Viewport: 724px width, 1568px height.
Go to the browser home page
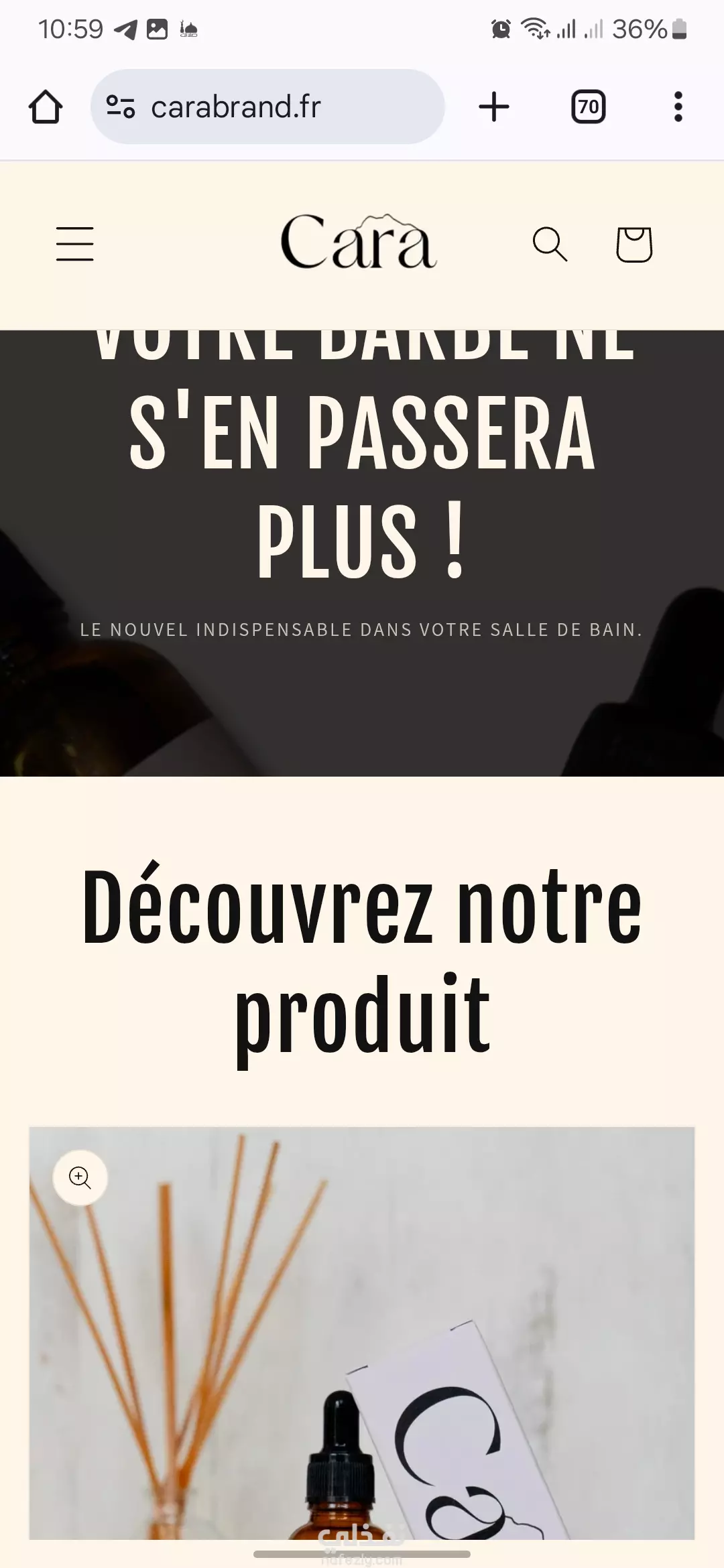click(x=46, y=107)
